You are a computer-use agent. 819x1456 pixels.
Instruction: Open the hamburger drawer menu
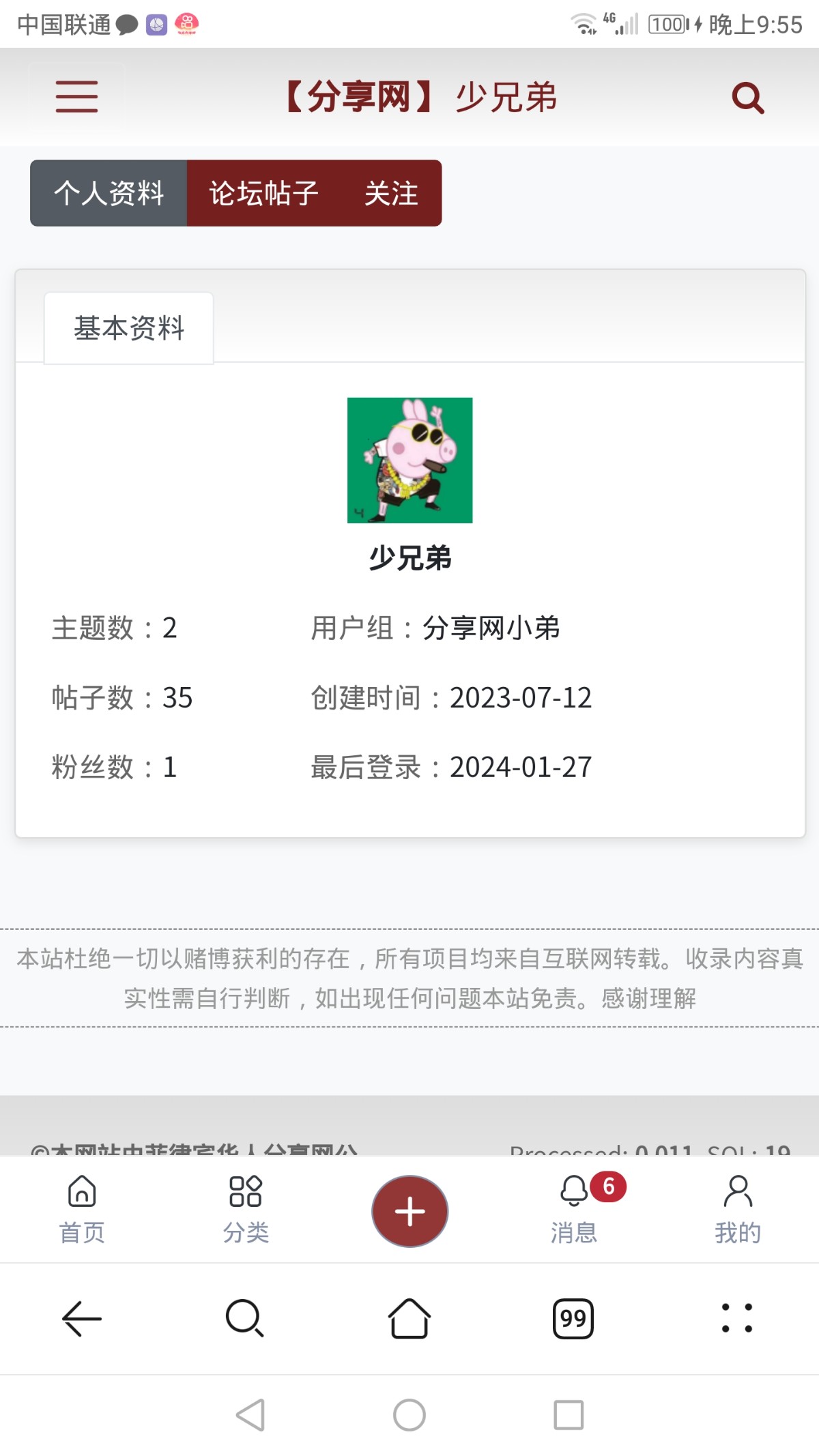tap(76, 96)
